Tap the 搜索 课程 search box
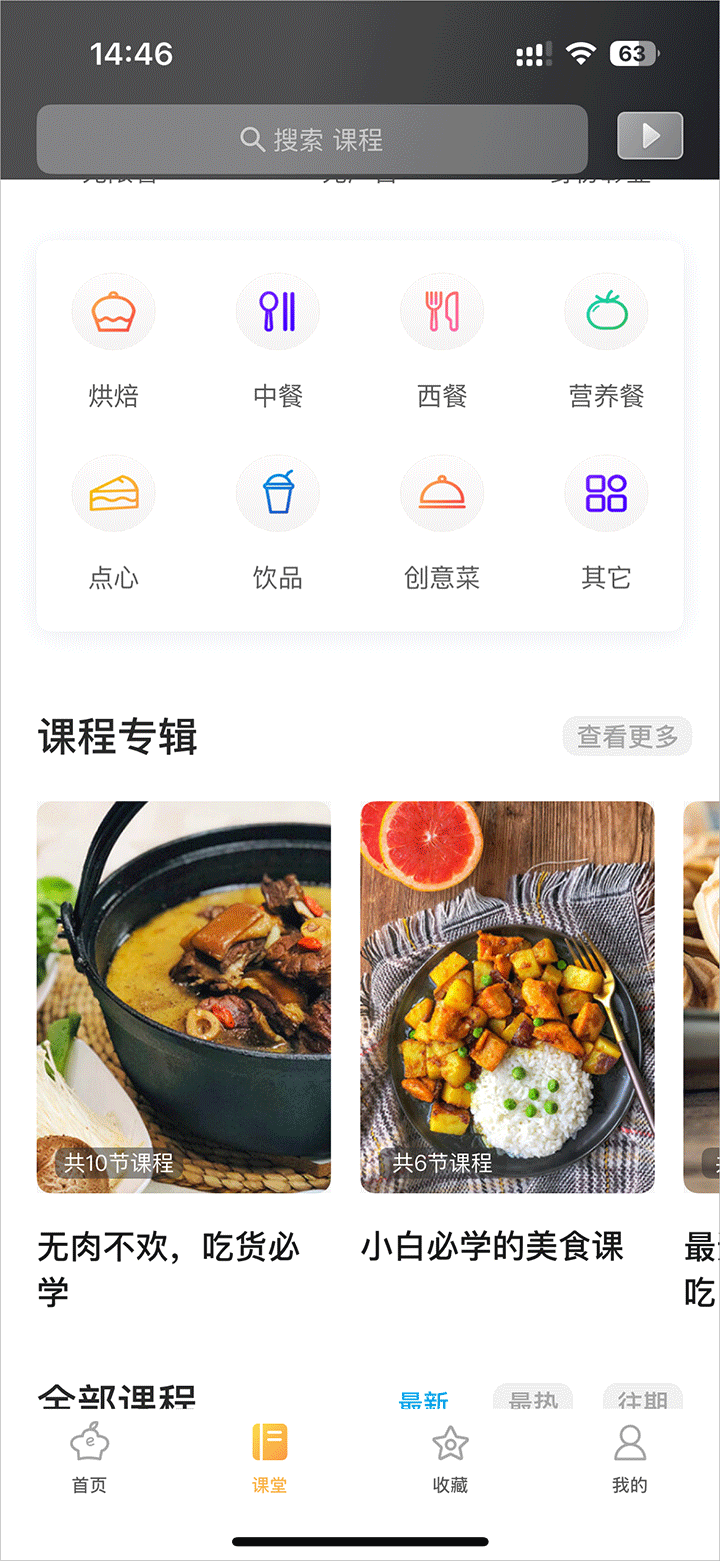Image resolution: width=720 pixels, height=1561 pixels. [x=311, y=140]
